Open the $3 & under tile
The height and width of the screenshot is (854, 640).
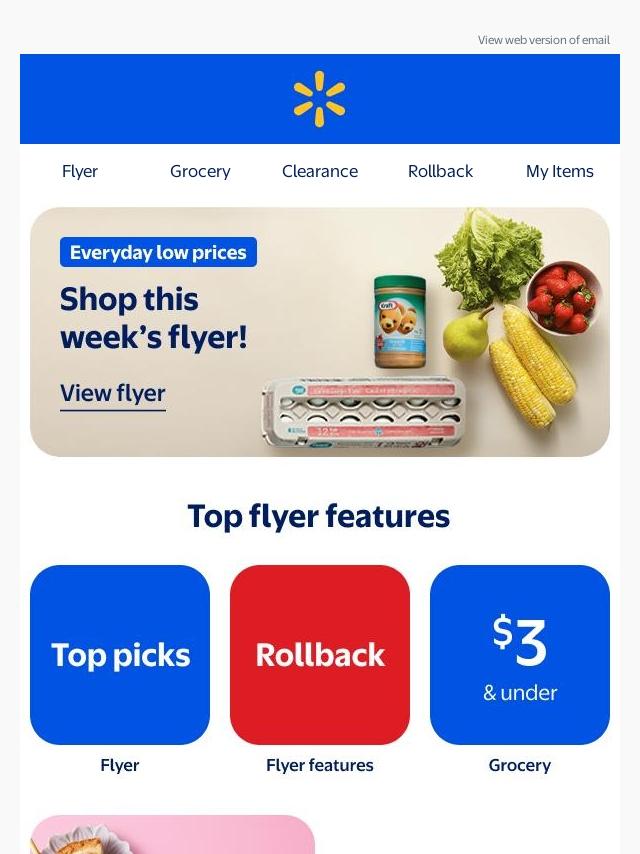(x=520, y=655)
